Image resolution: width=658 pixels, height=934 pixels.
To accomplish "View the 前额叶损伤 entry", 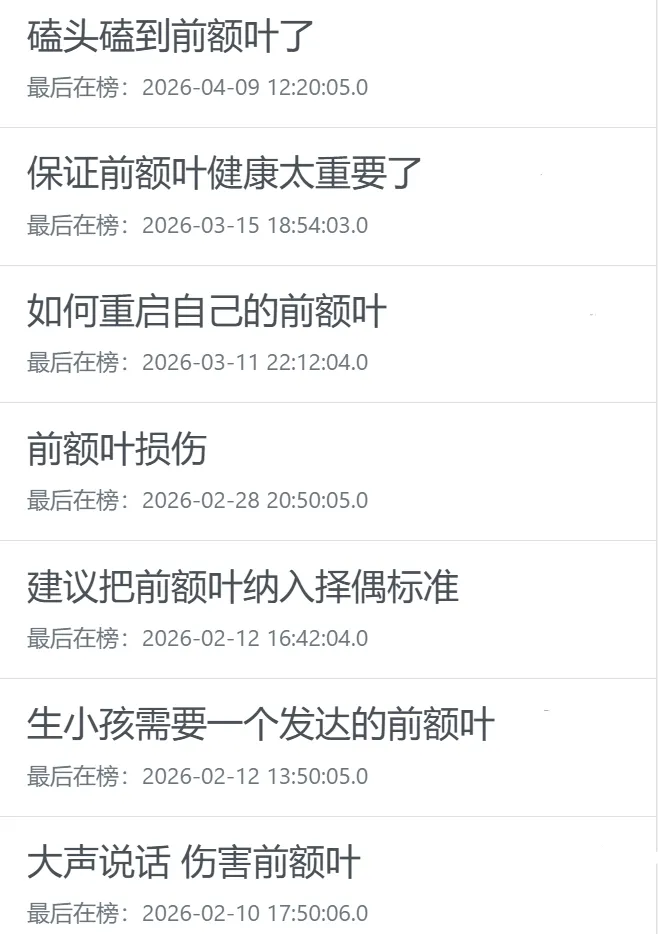I will pos(117,449).
